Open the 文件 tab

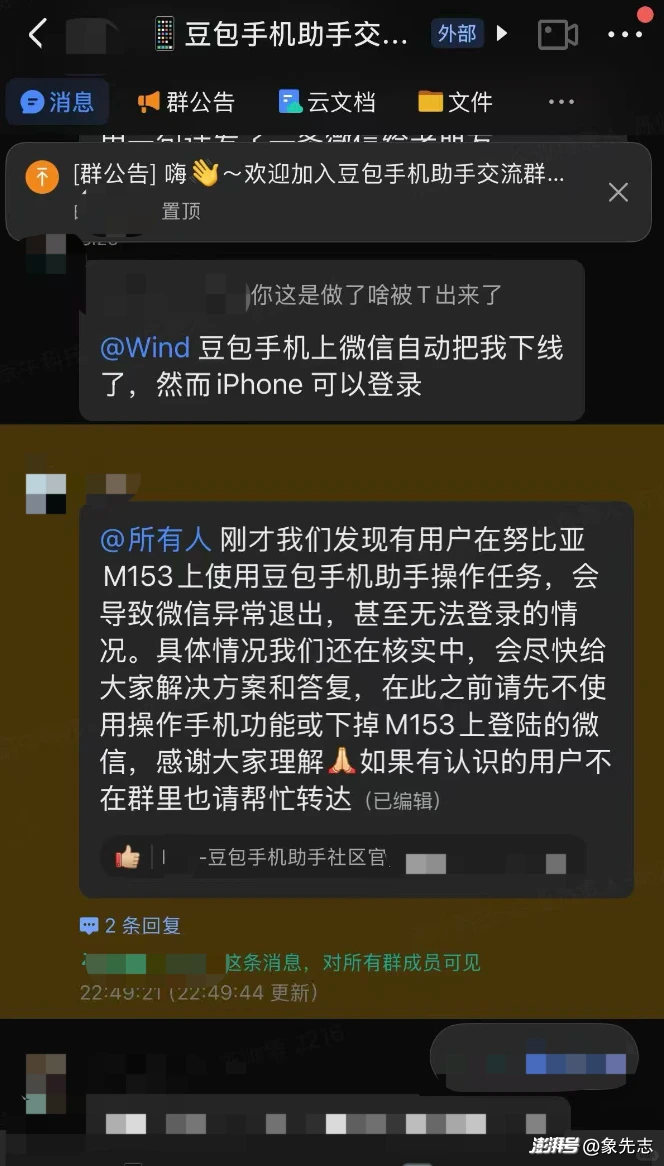click(x=455, y=101)
